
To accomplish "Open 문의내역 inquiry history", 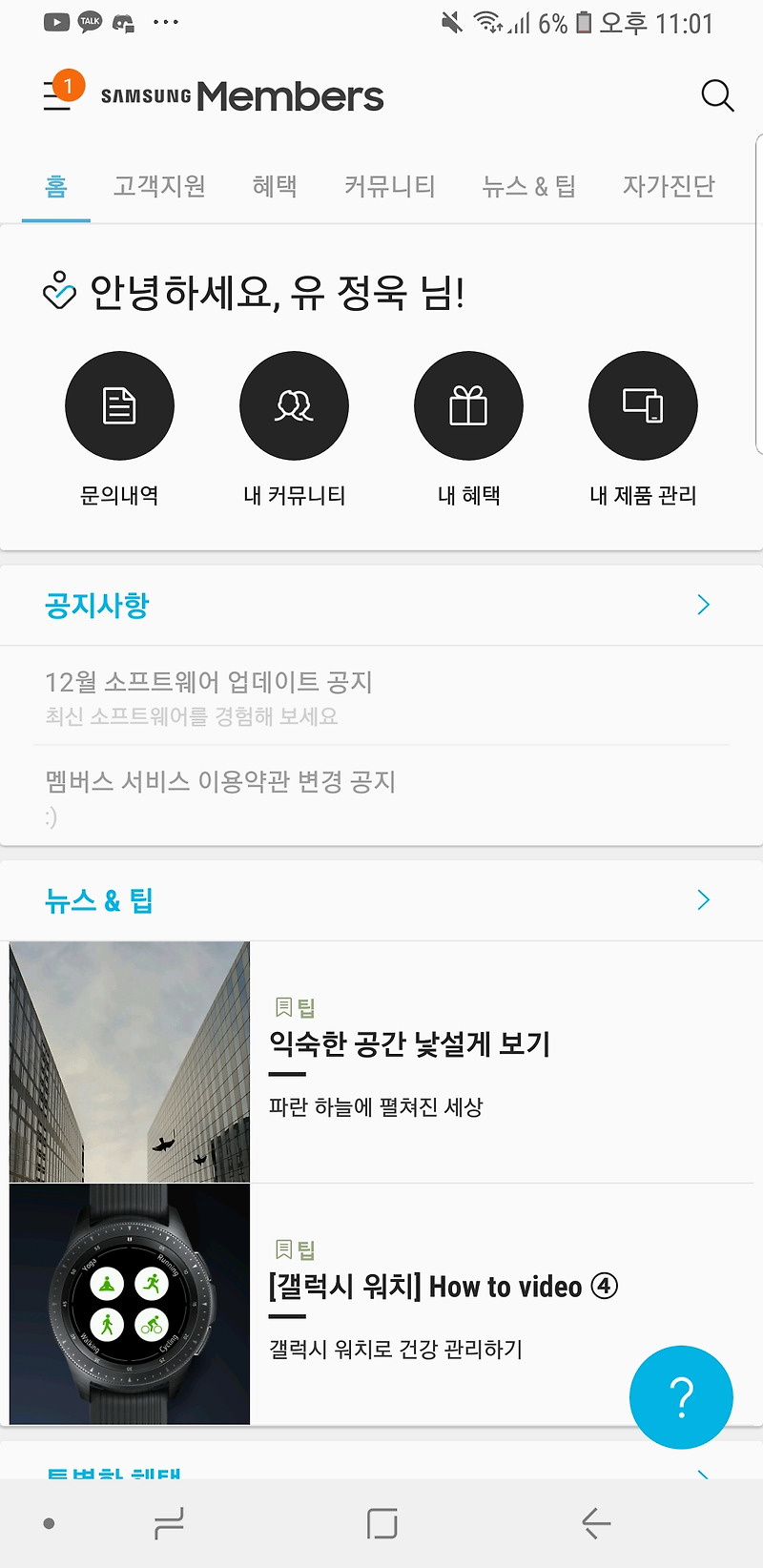I will coord(119,406).
